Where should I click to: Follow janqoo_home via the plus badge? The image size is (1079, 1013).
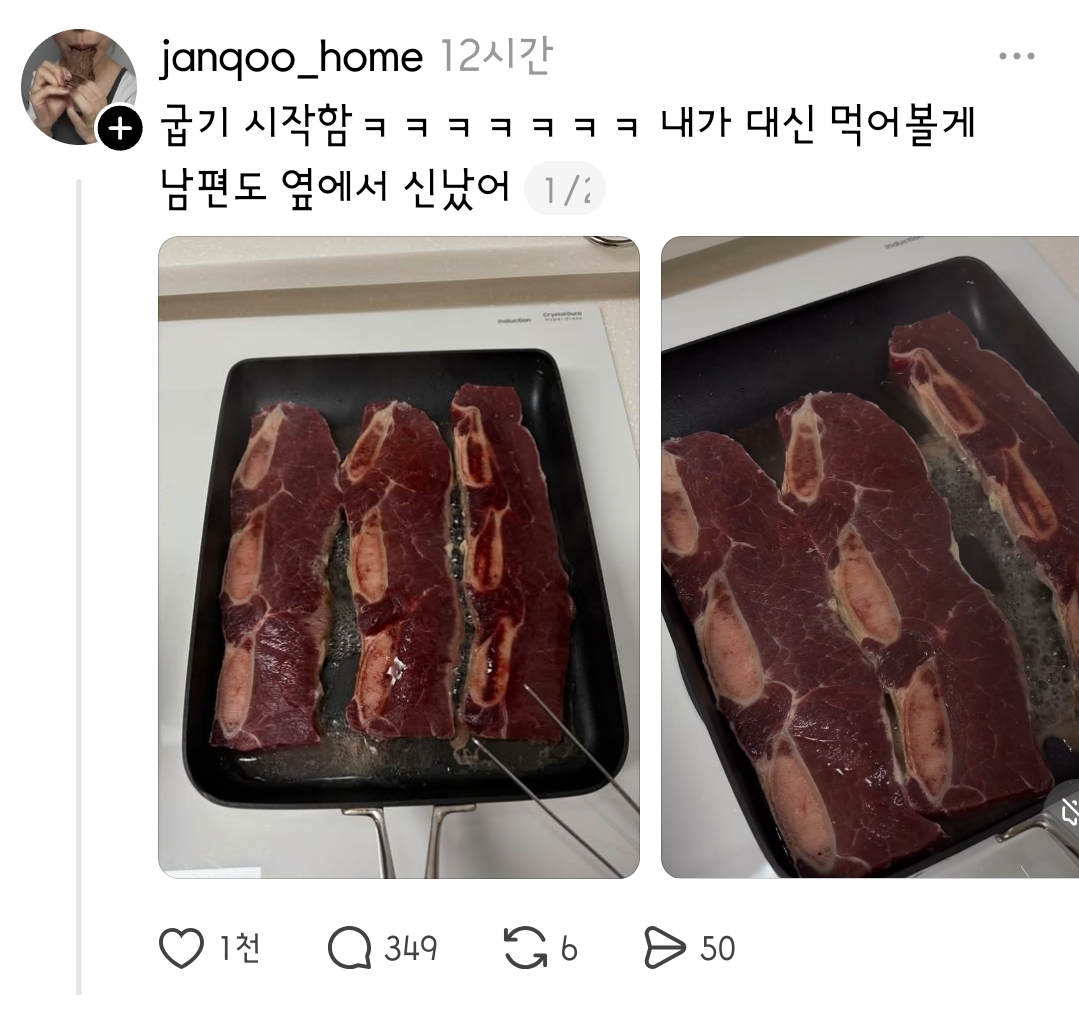[x=120, y=129]
